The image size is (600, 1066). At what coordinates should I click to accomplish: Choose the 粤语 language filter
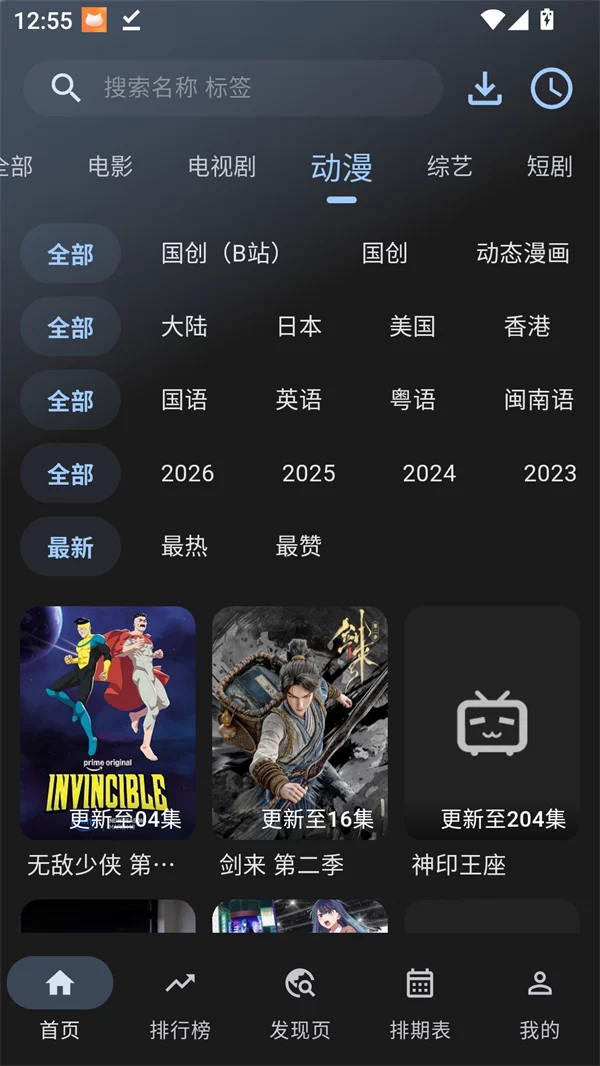point(413,400)
